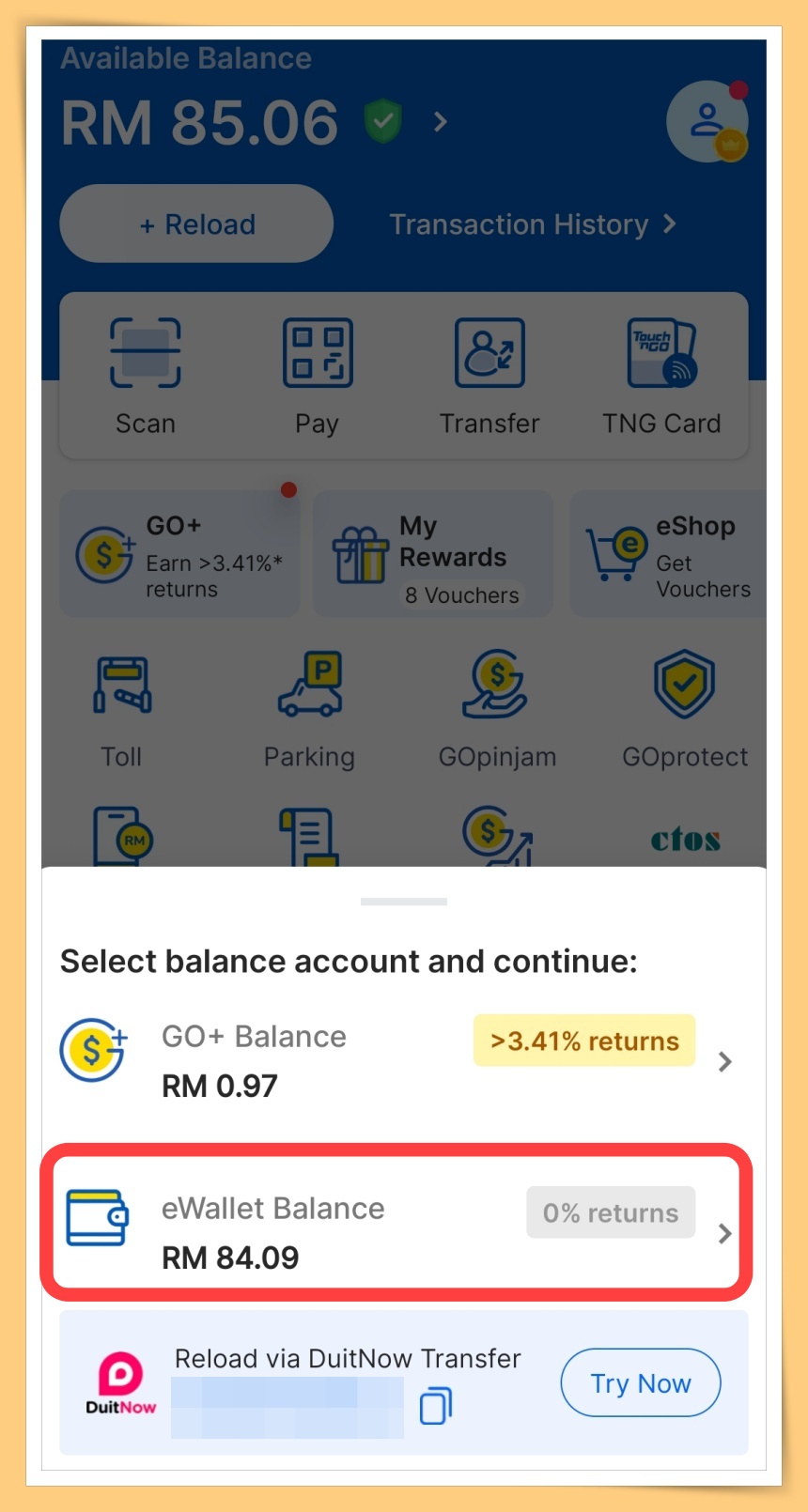Viewport: 808px width, 1512px height.
Task: Open the My Rewards vouchers section
Action: tap(432, 554)
